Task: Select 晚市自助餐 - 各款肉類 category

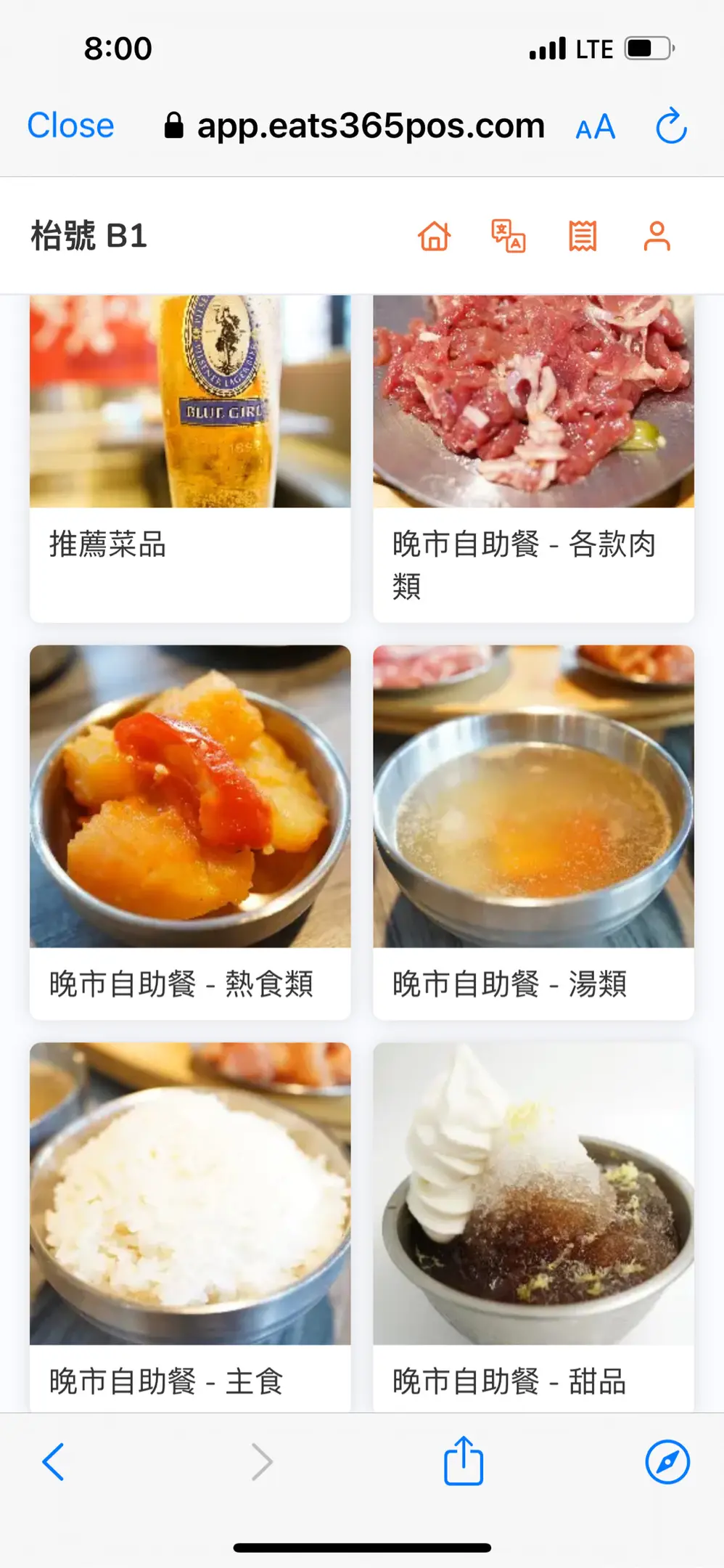Action: pos(533,457)
